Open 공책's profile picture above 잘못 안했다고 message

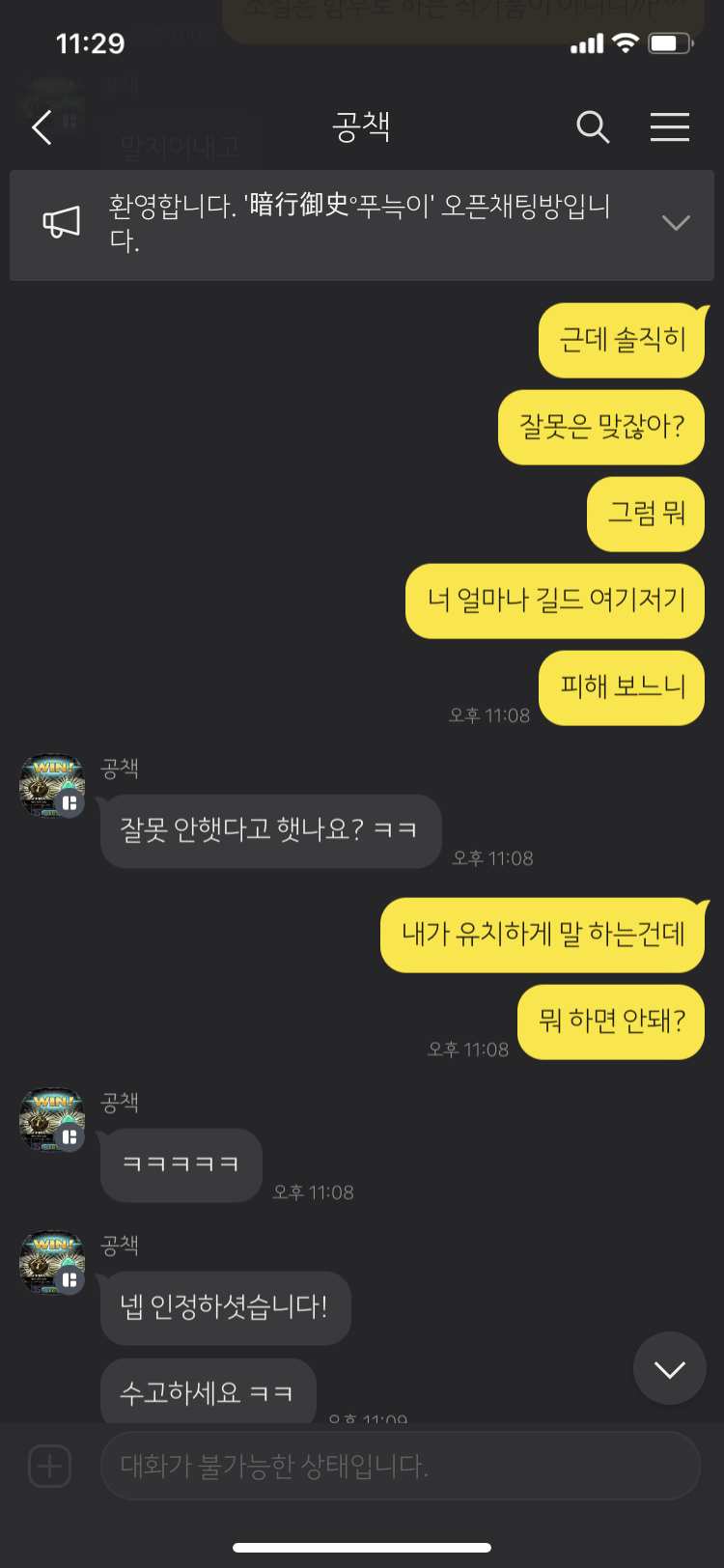coord(52,786)
